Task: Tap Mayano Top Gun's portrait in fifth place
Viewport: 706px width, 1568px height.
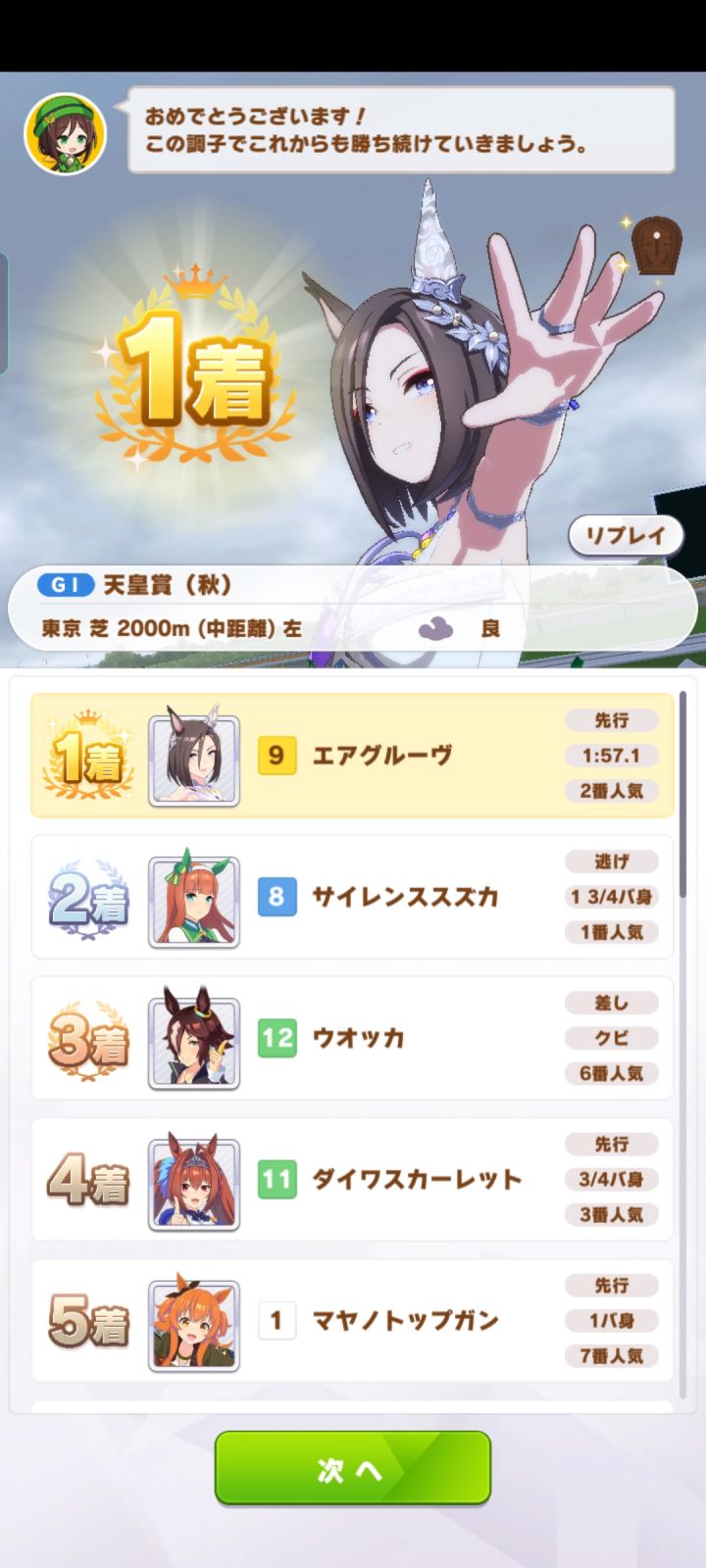Action: 193,1320
